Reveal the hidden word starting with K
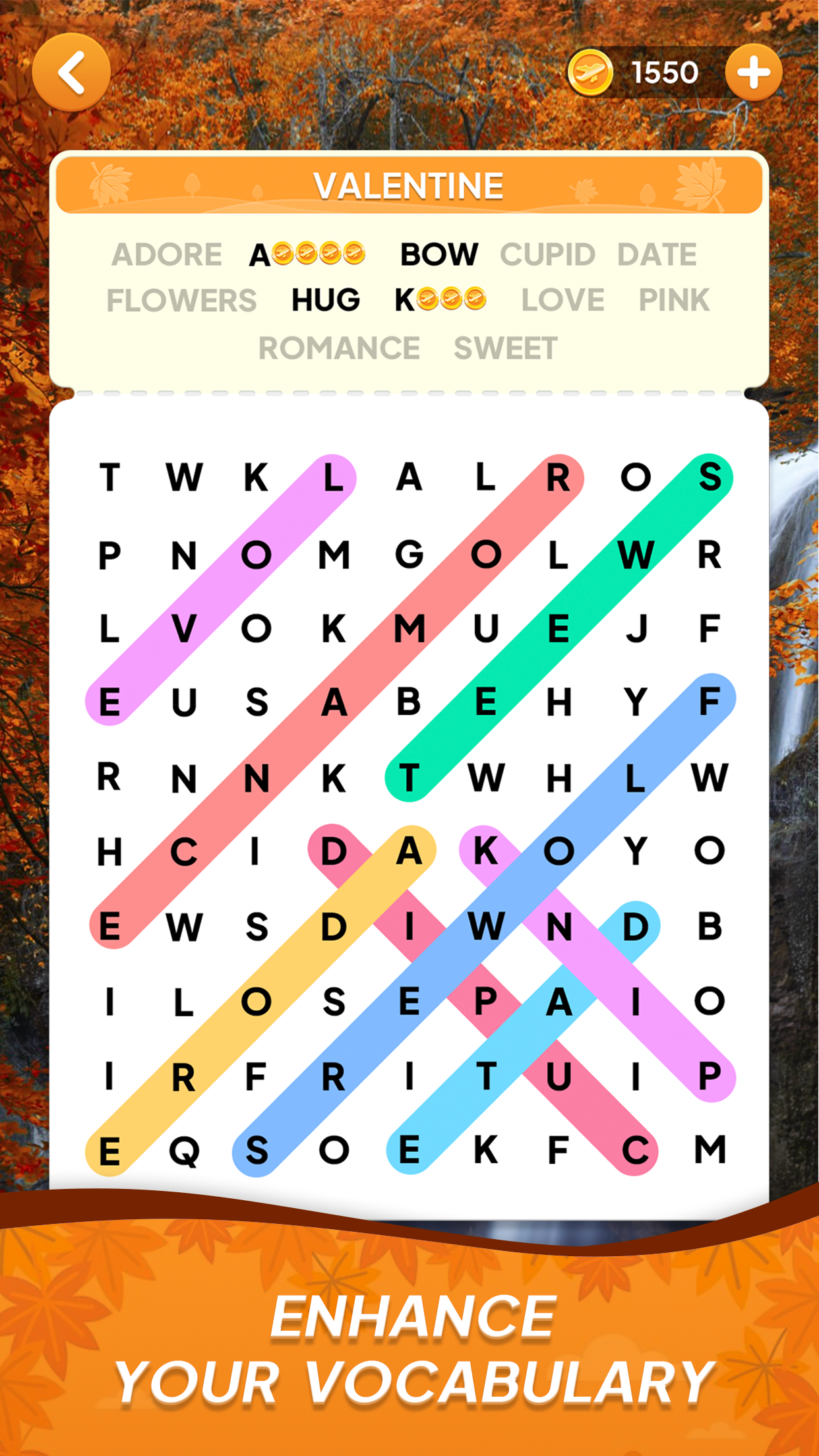Image resolution: width=819 pixels, height=1456 pixels. tap(440, 301)
